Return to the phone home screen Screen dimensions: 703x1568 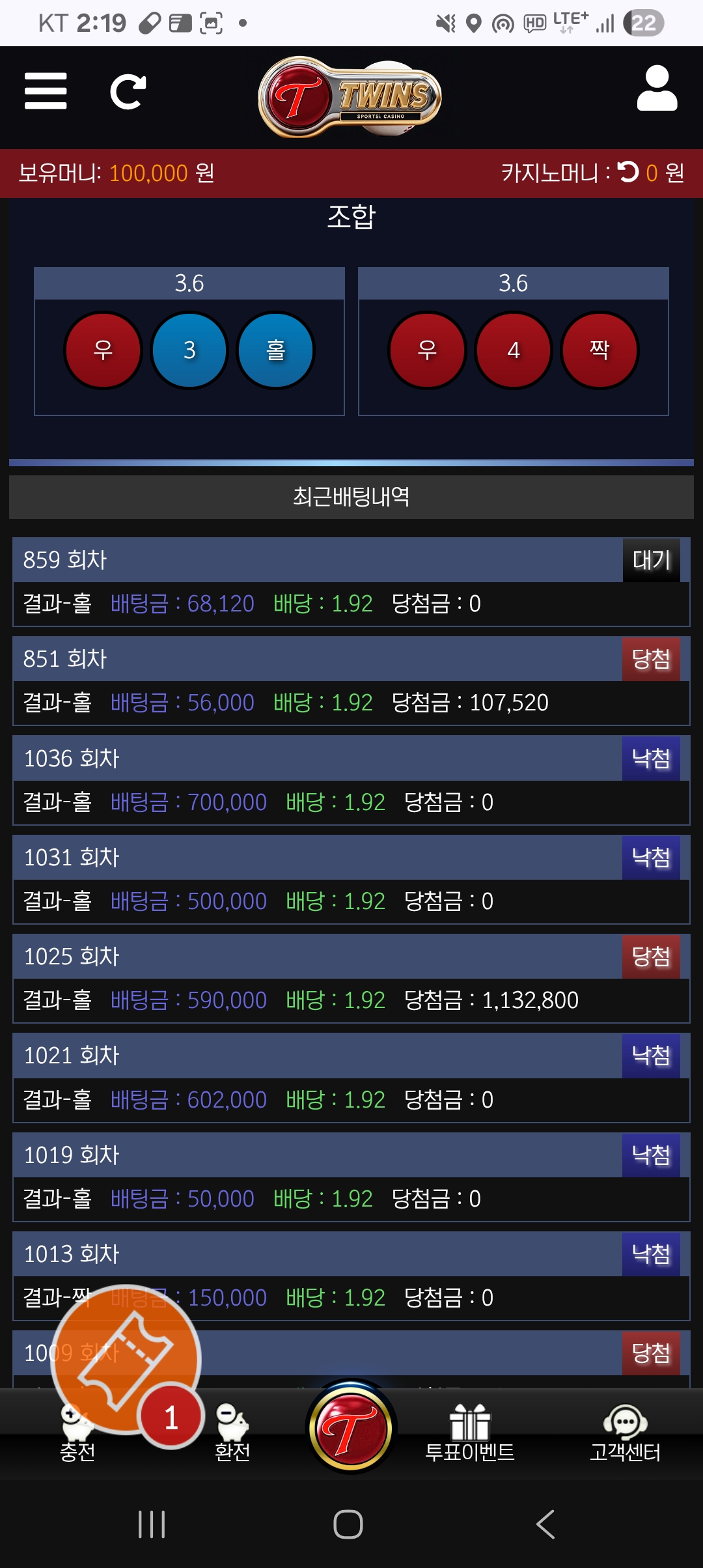(348, 1524)
